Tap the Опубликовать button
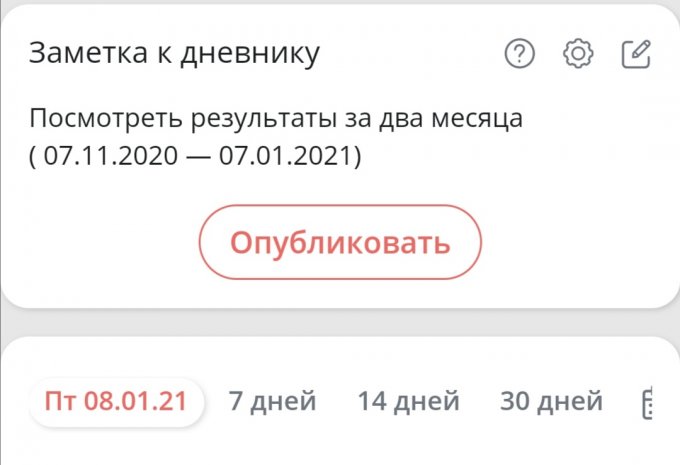The width and height of the screenshot is (680, 465). tap(340, 243)
